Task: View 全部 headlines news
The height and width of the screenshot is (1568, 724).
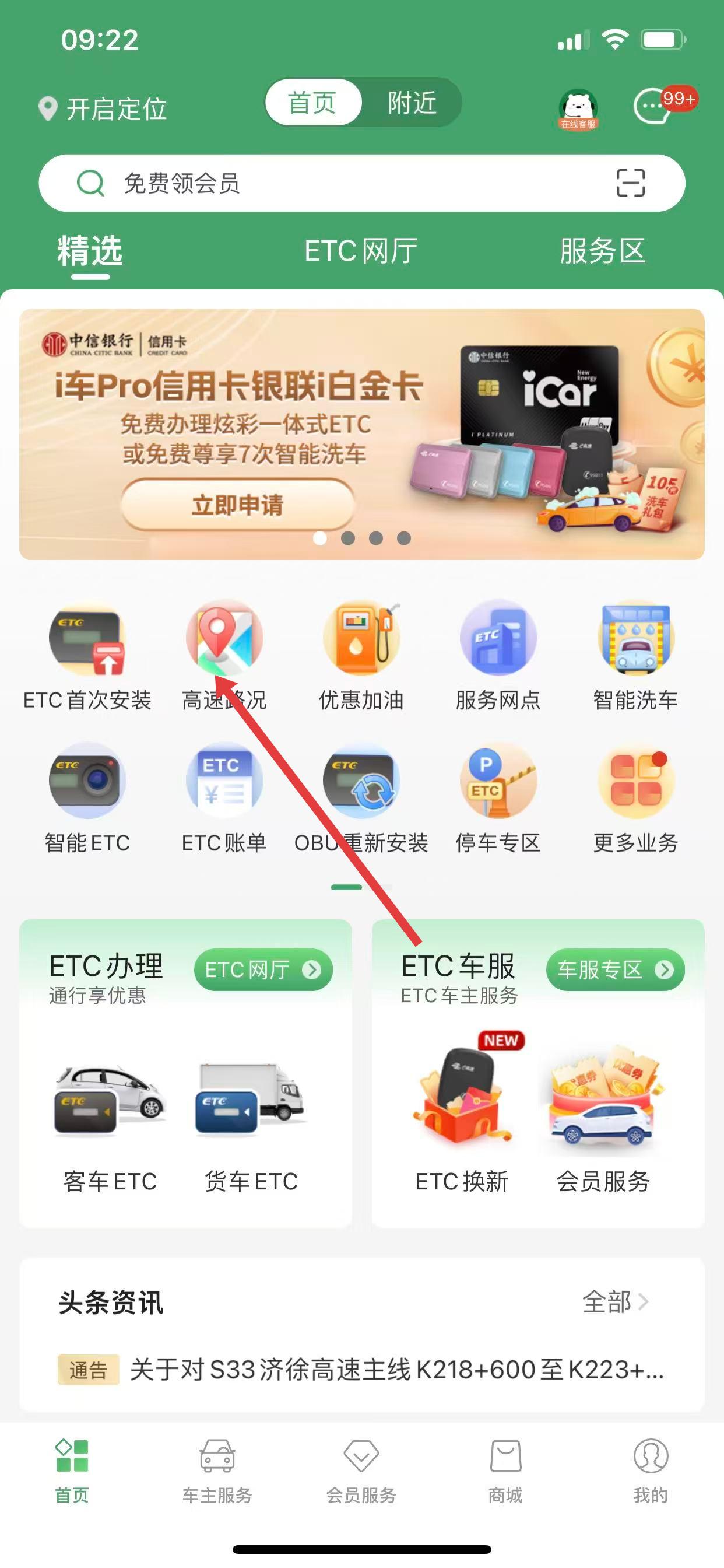Action: pos(614,1302)
